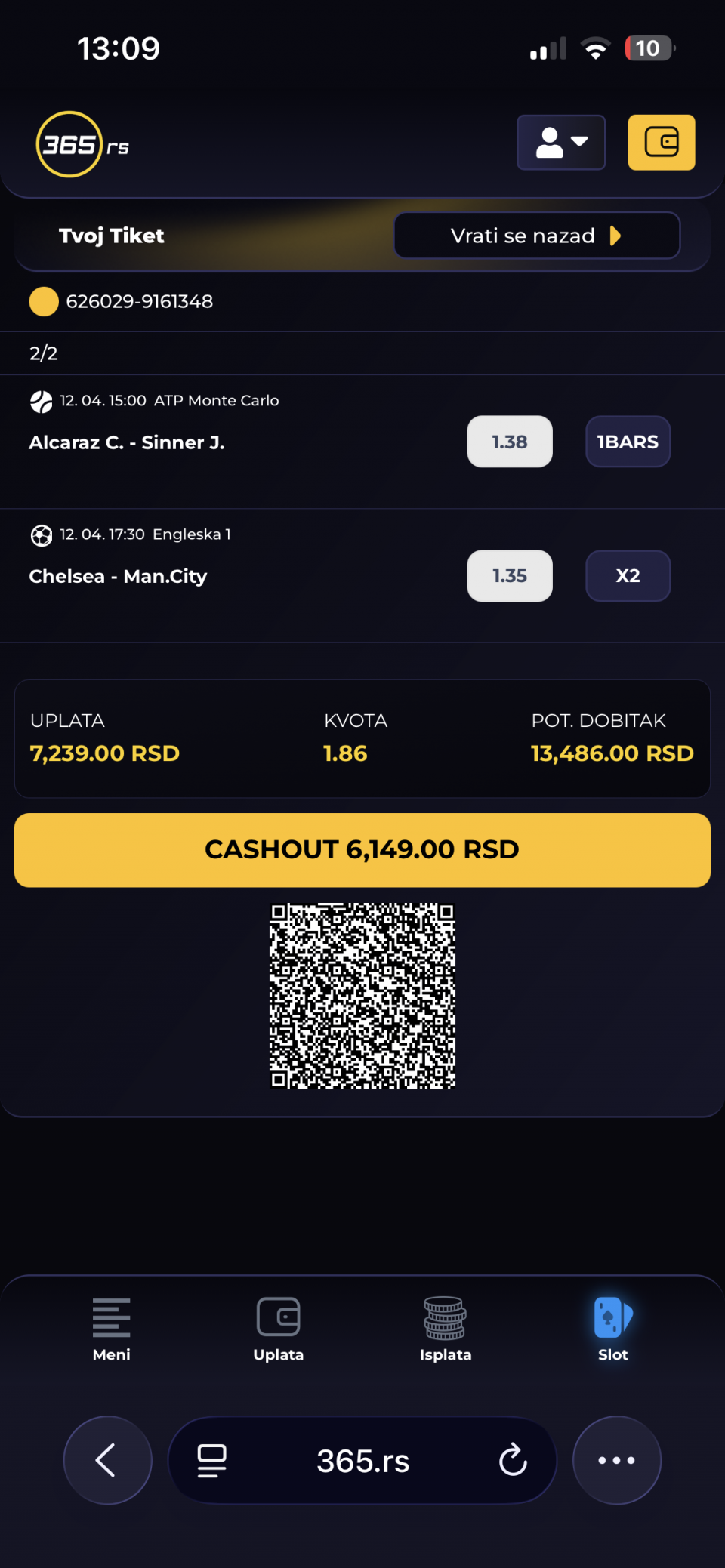Cash out ticket for 6,149.00 RSD
725x1568 pixels.
pyautogui.click(x=362, y=850)
